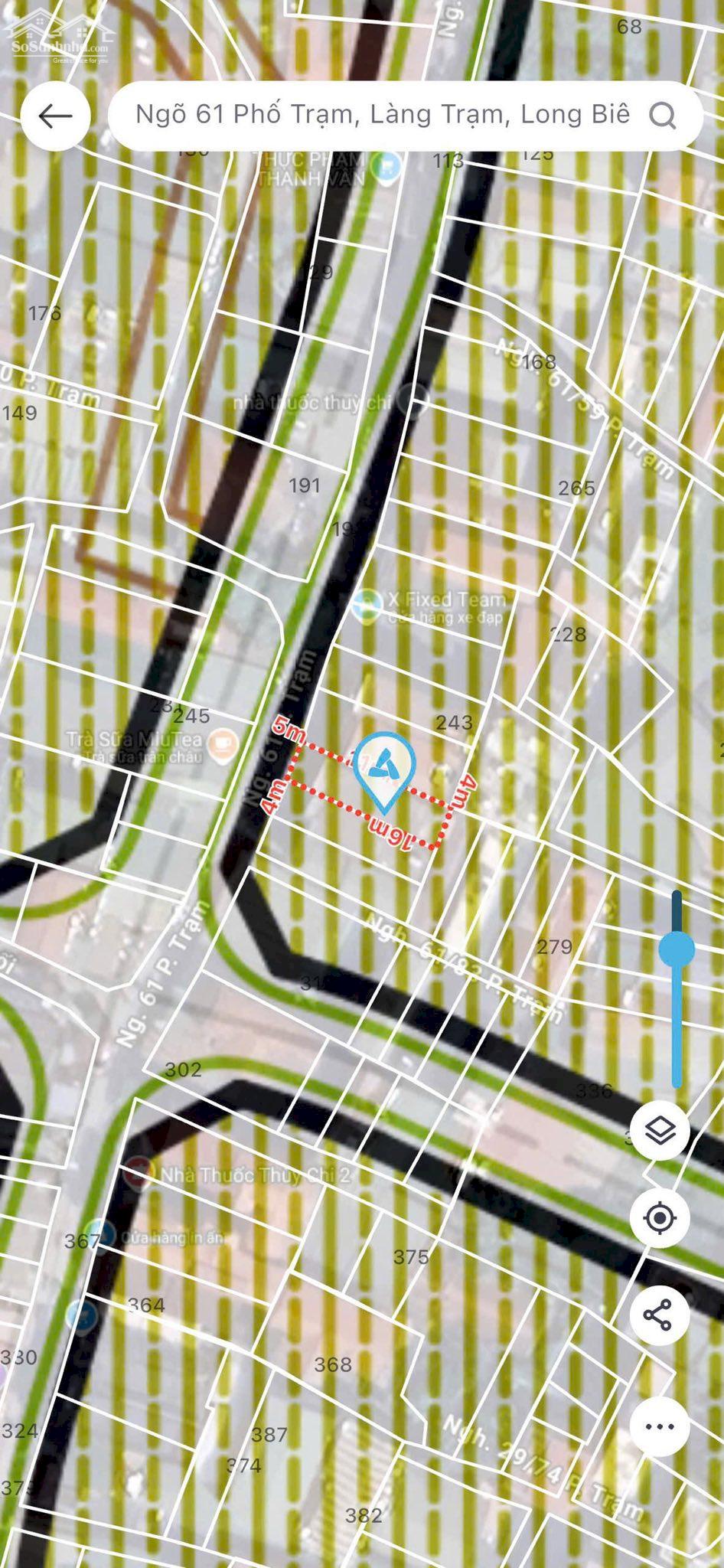
Task: Share this map location
Action: [x=658, y=1315]
